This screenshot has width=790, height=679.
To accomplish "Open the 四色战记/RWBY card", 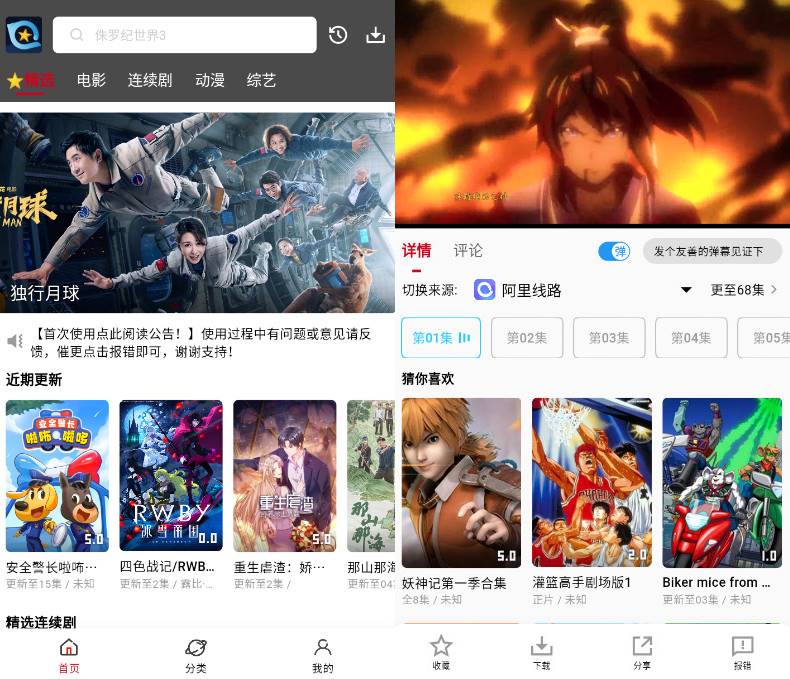I will pos(171,476).
